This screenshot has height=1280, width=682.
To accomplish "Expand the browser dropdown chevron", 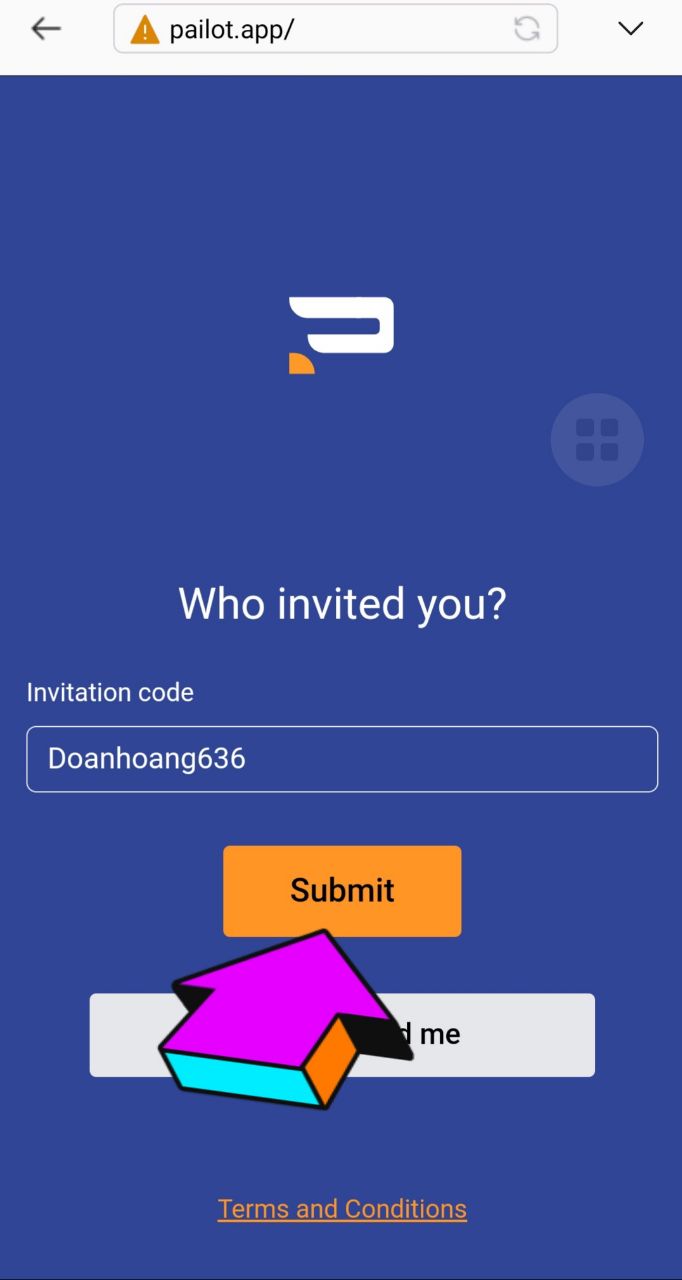I will [630, 29].
